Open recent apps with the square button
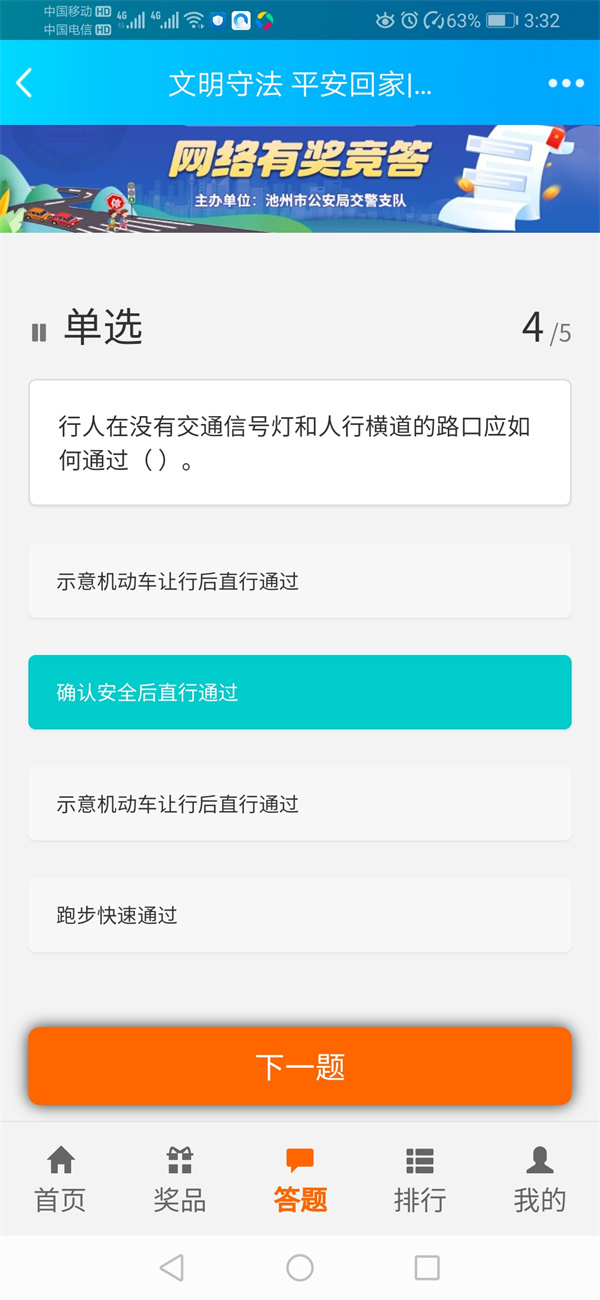600x1300 pixels. tap(427, 1268)
